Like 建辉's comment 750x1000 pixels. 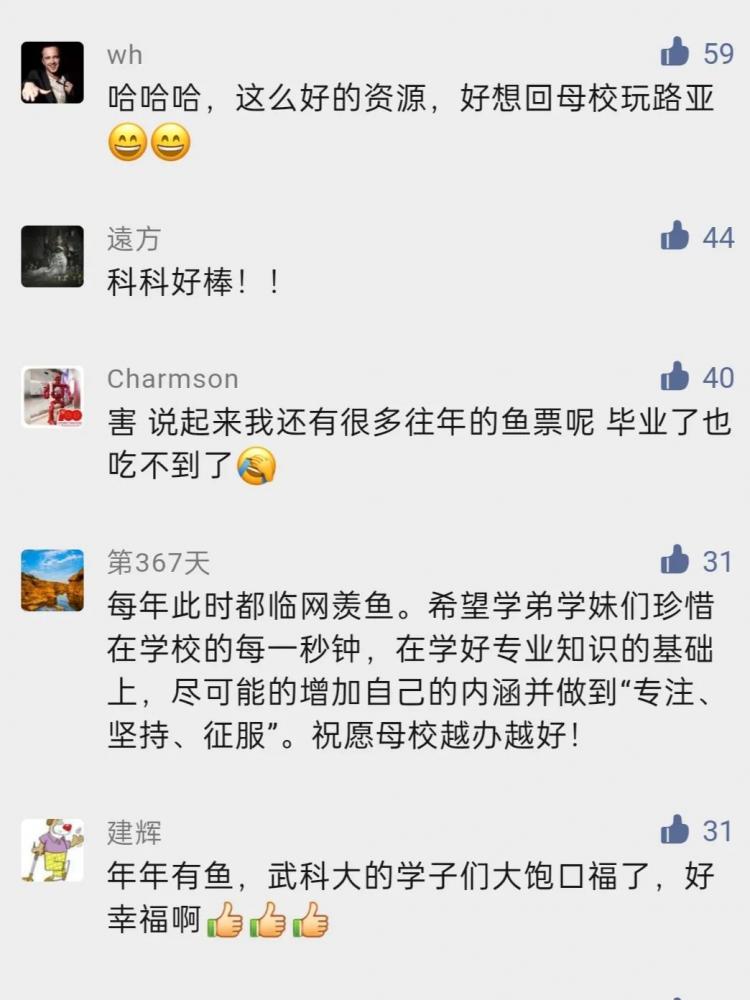coord(675,829)
